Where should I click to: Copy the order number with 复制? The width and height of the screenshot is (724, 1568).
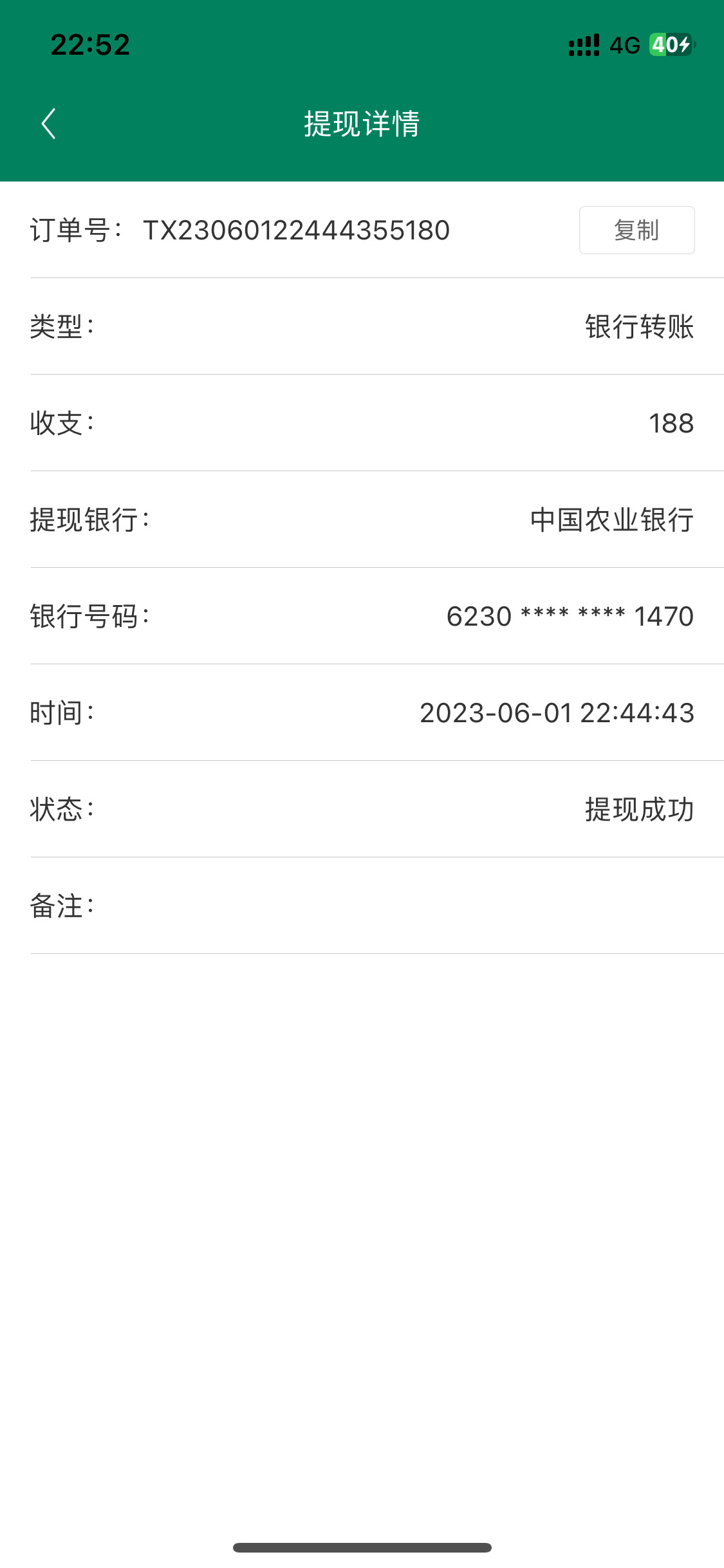(636, 230)
